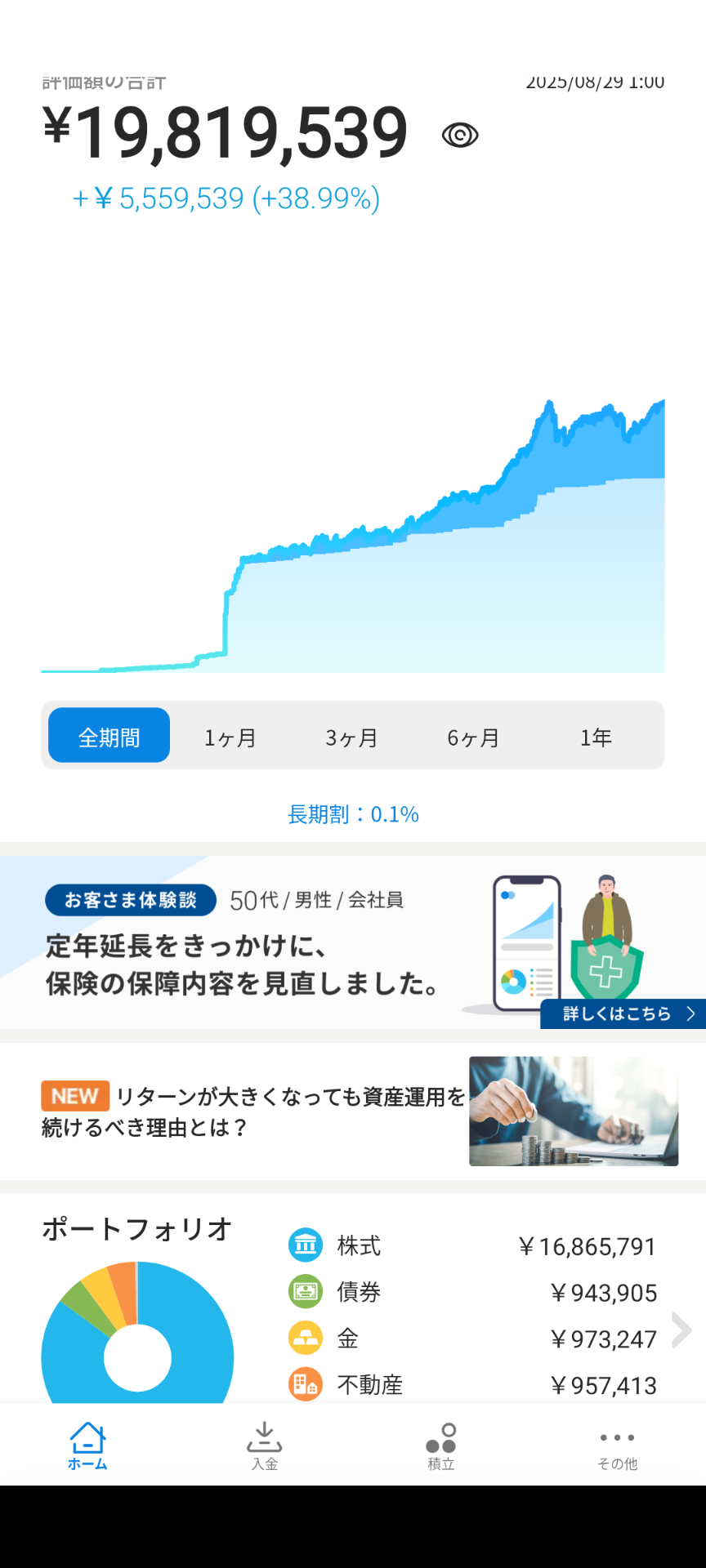The image size is (706, 1568).
Task: Open the お客さま体験談 insurance banner
Action: point(353,942)
